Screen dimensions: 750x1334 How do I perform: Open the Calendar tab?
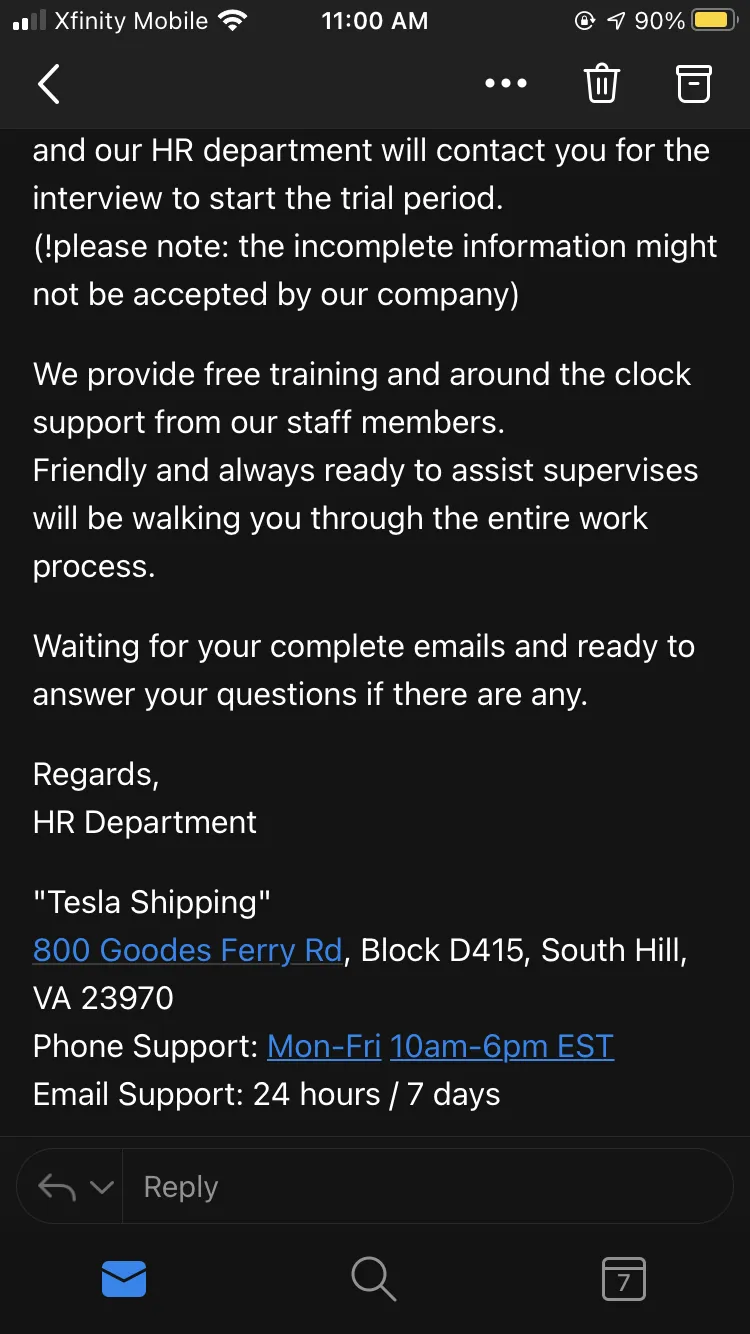624,1279
